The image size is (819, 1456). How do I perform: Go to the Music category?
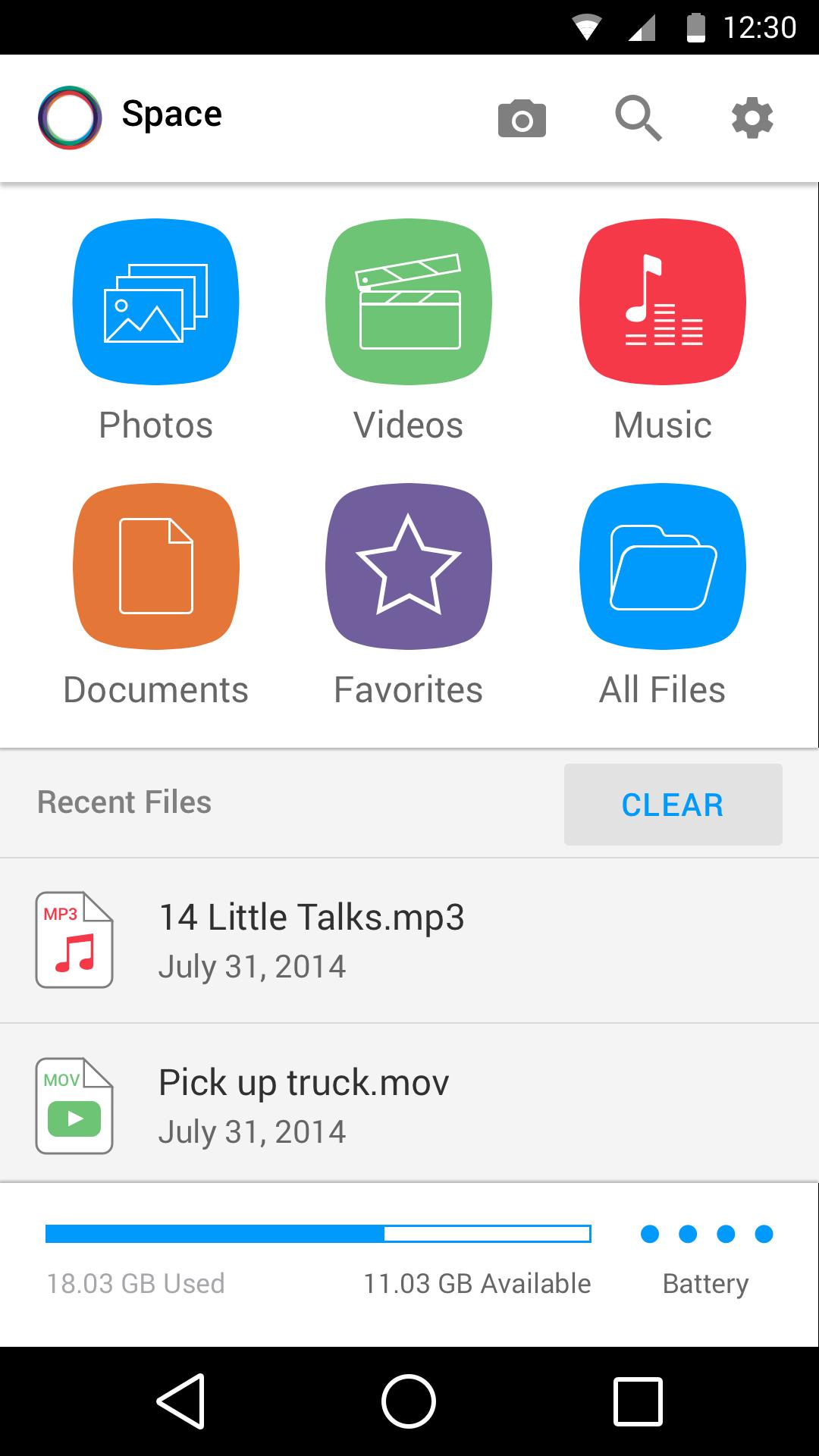(x=663, y=302)
